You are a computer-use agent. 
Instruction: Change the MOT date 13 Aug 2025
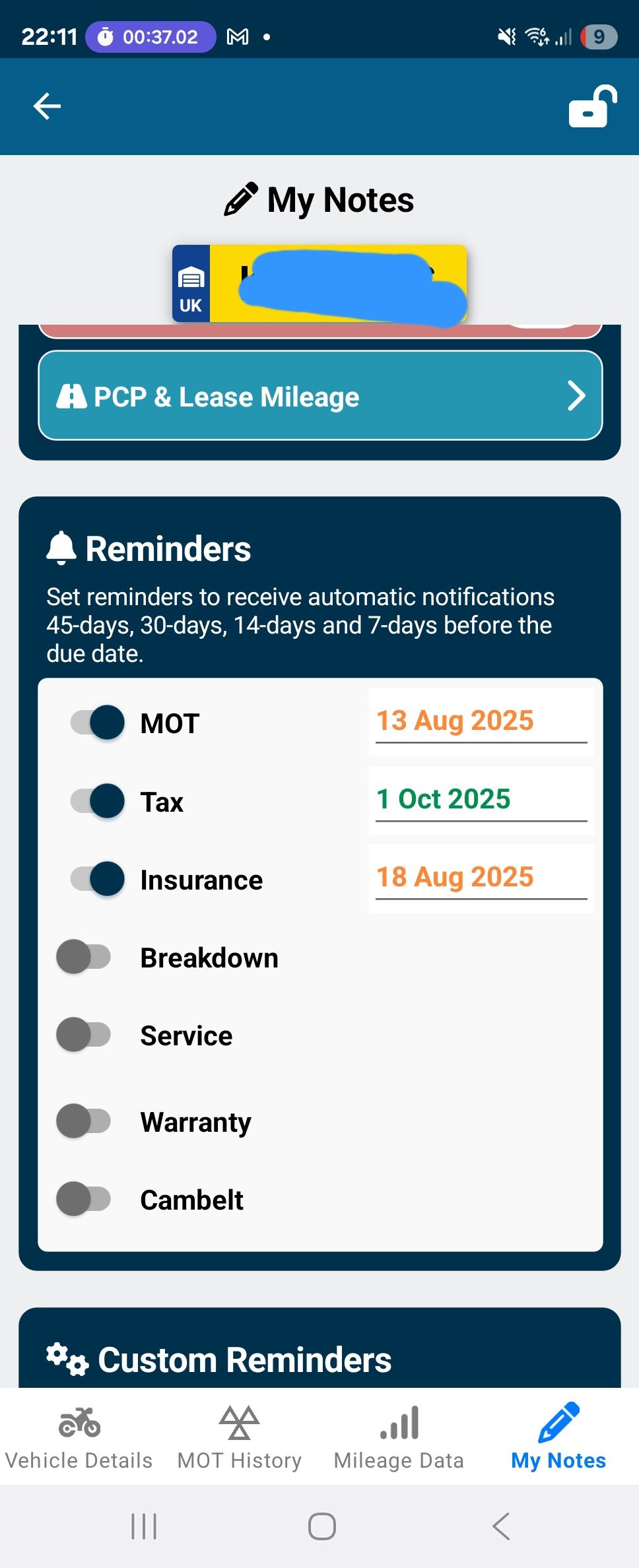point(481,721)
